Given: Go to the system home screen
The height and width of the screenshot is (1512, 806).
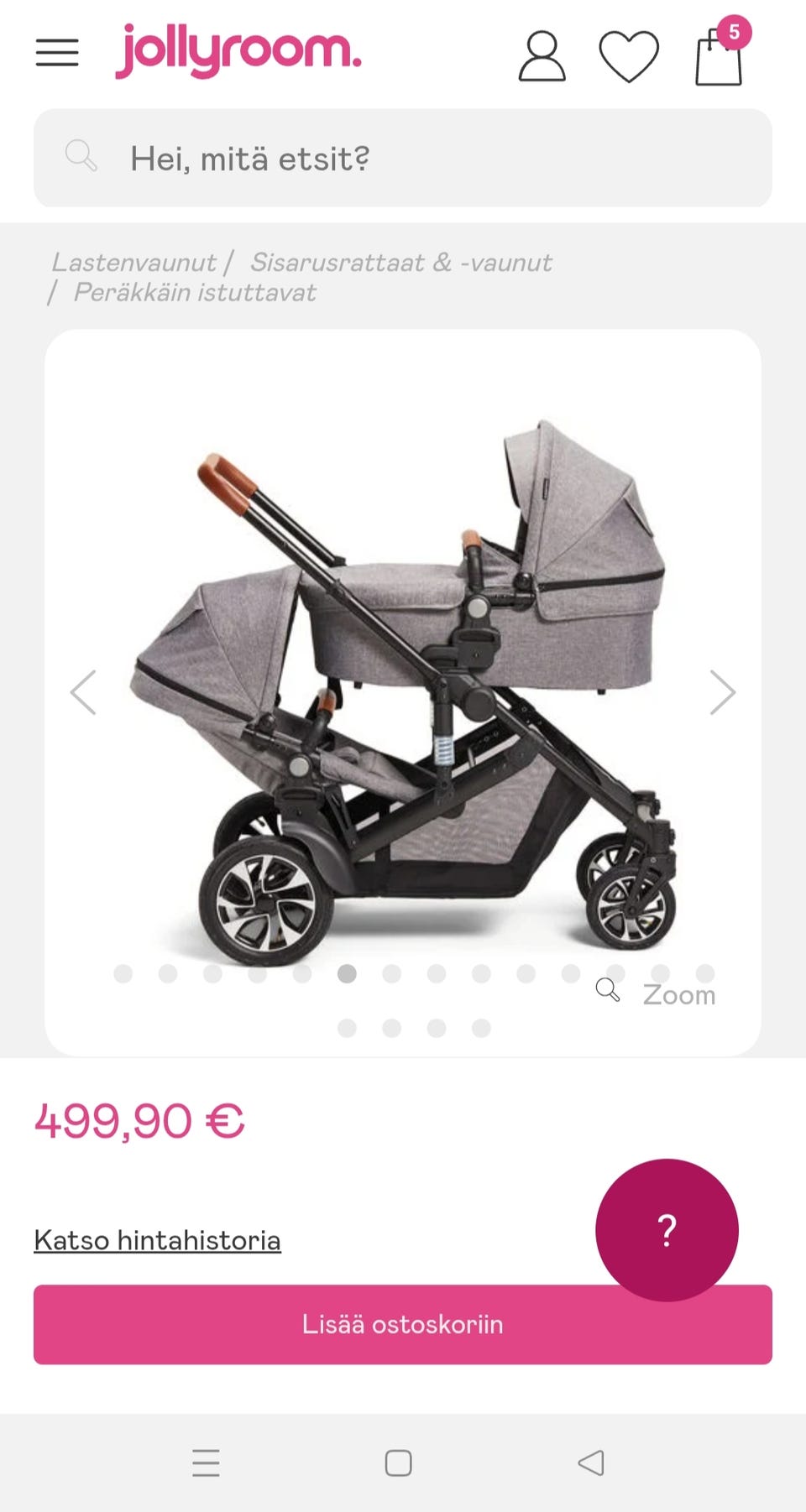Looking at the screenshot, I should pos(398,1463).
